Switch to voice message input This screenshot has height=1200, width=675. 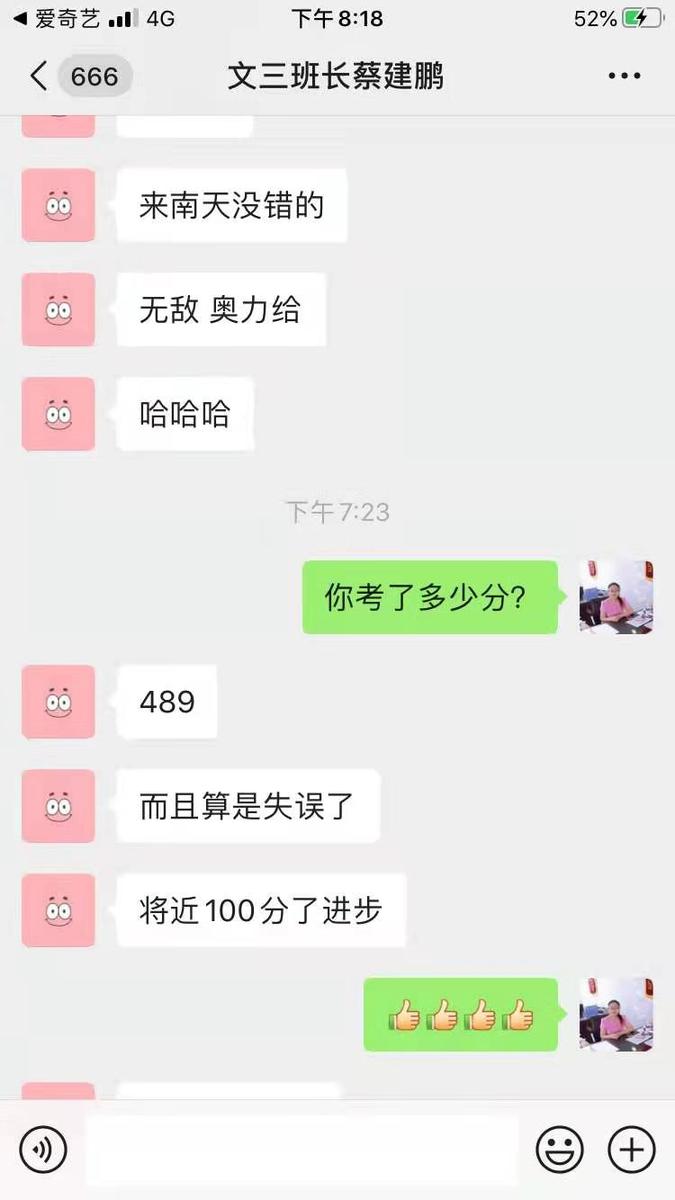(x=43, y=1149)
